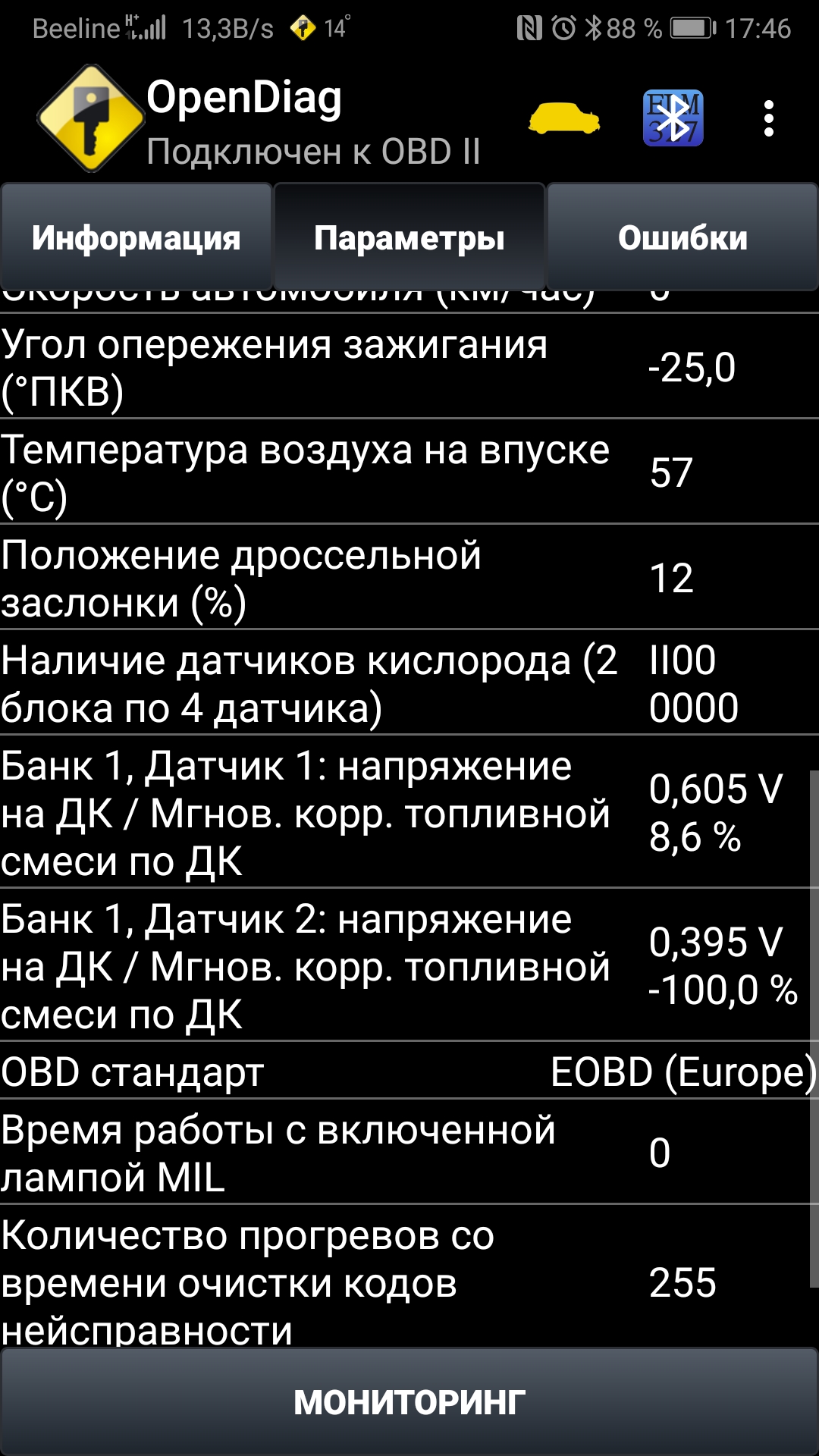
Task: Tap the ELM327 Bluetooth connection icon
Action: coord(673,118)
